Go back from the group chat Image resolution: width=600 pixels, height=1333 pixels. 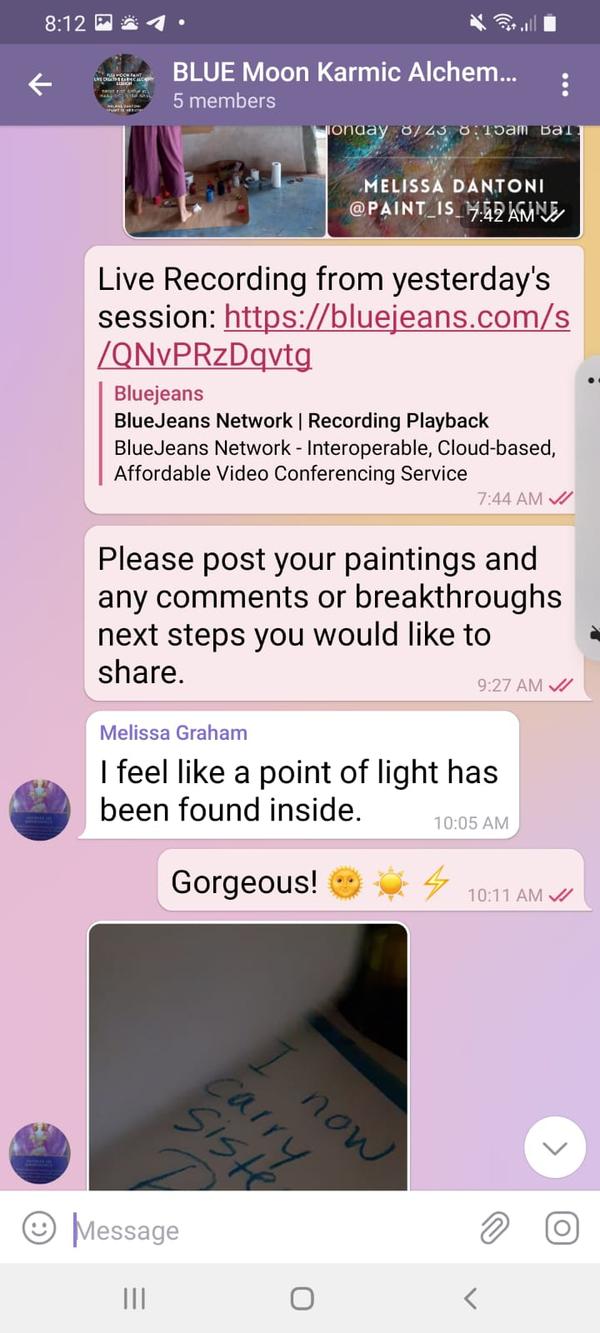(x=40, y=85)
